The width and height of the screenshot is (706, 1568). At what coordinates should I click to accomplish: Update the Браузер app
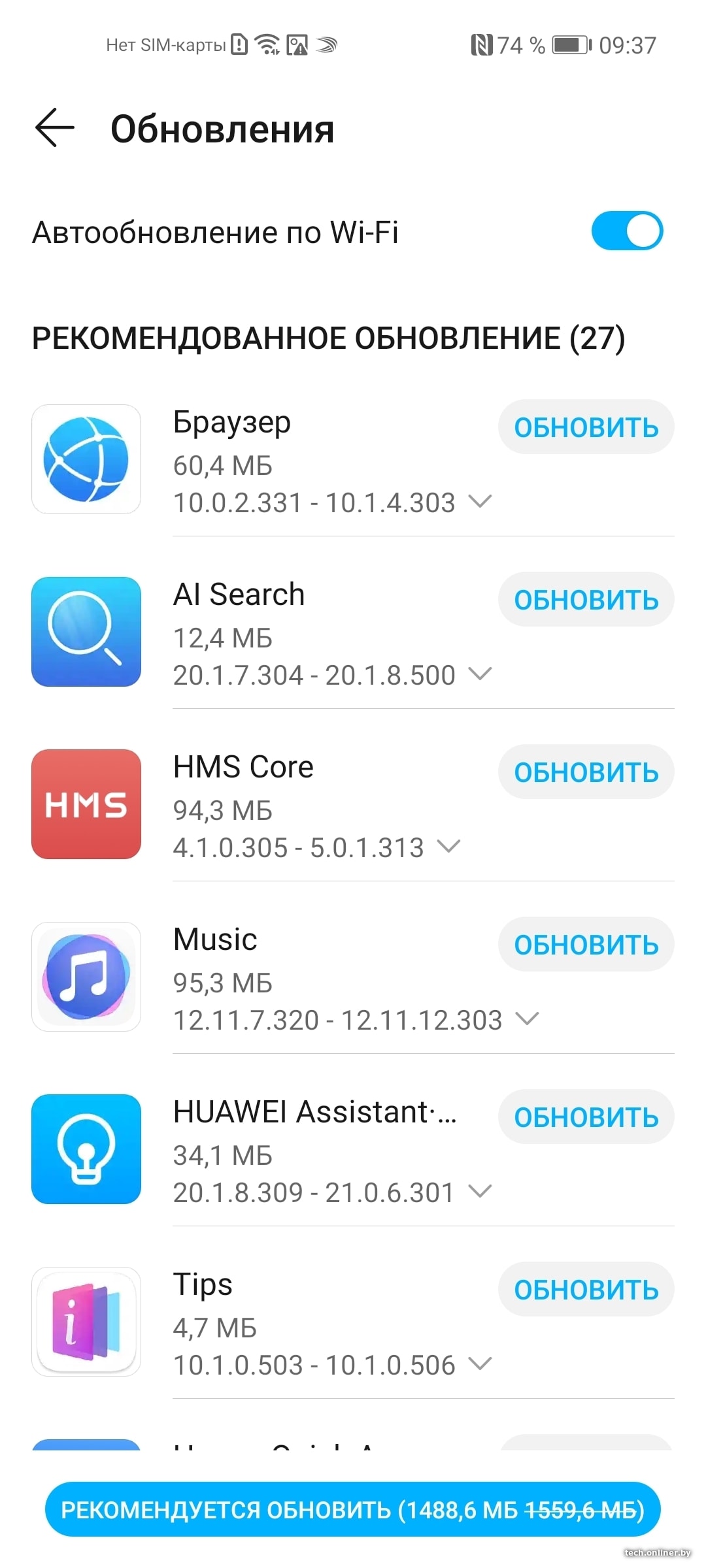[x=586, y=427]
